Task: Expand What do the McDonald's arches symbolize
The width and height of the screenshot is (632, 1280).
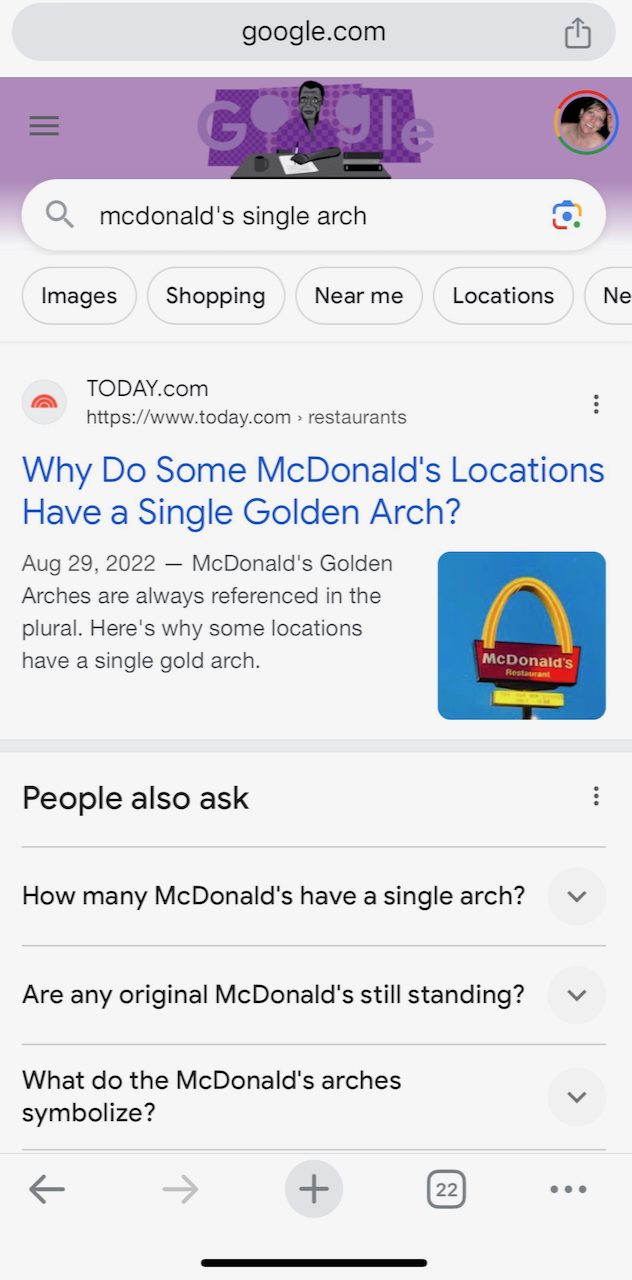Action: click(576, 1096)
